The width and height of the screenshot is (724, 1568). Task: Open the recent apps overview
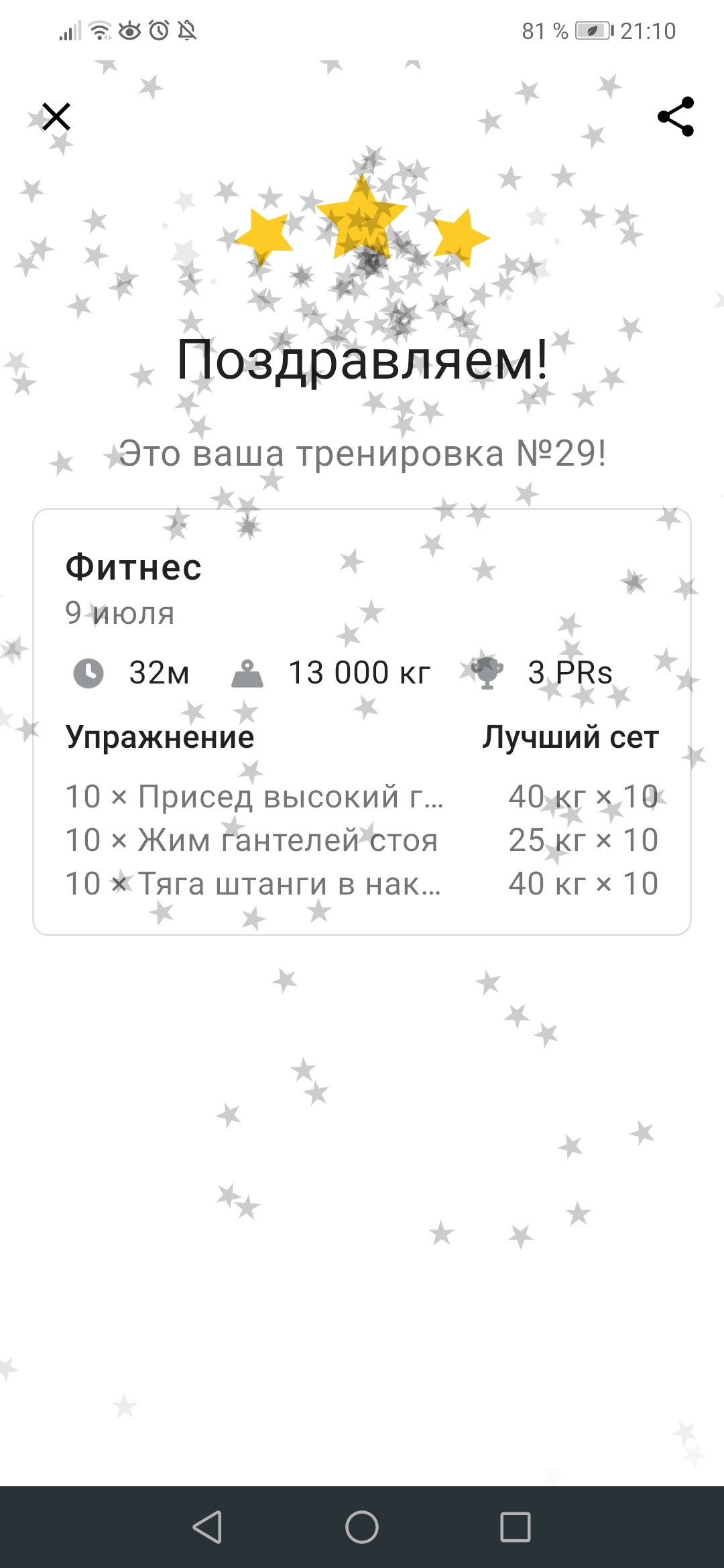tap(516, 1527)
